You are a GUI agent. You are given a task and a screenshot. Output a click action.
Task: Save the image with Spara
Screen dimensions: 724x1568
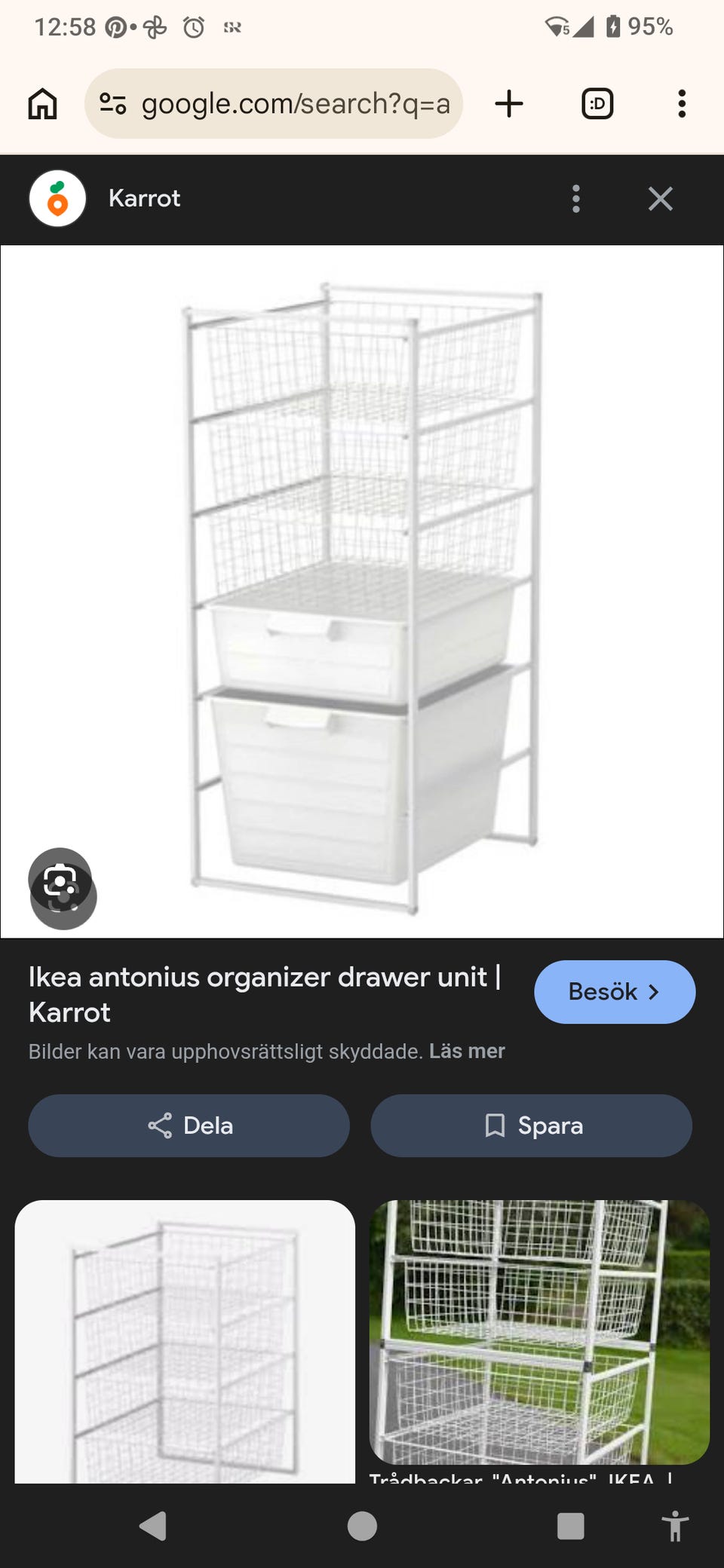point(531,1125)
